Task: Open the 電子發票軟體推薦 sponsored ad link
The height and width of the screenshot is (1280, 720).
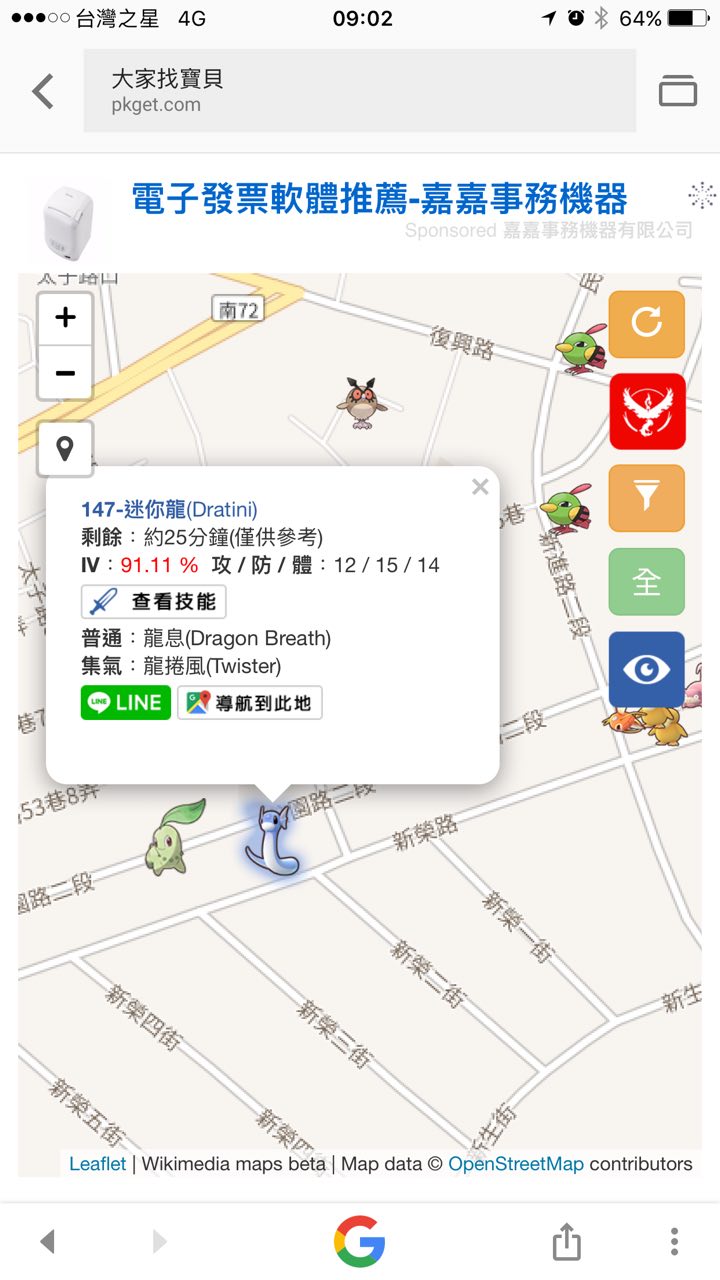Action: tap(379, 199)
